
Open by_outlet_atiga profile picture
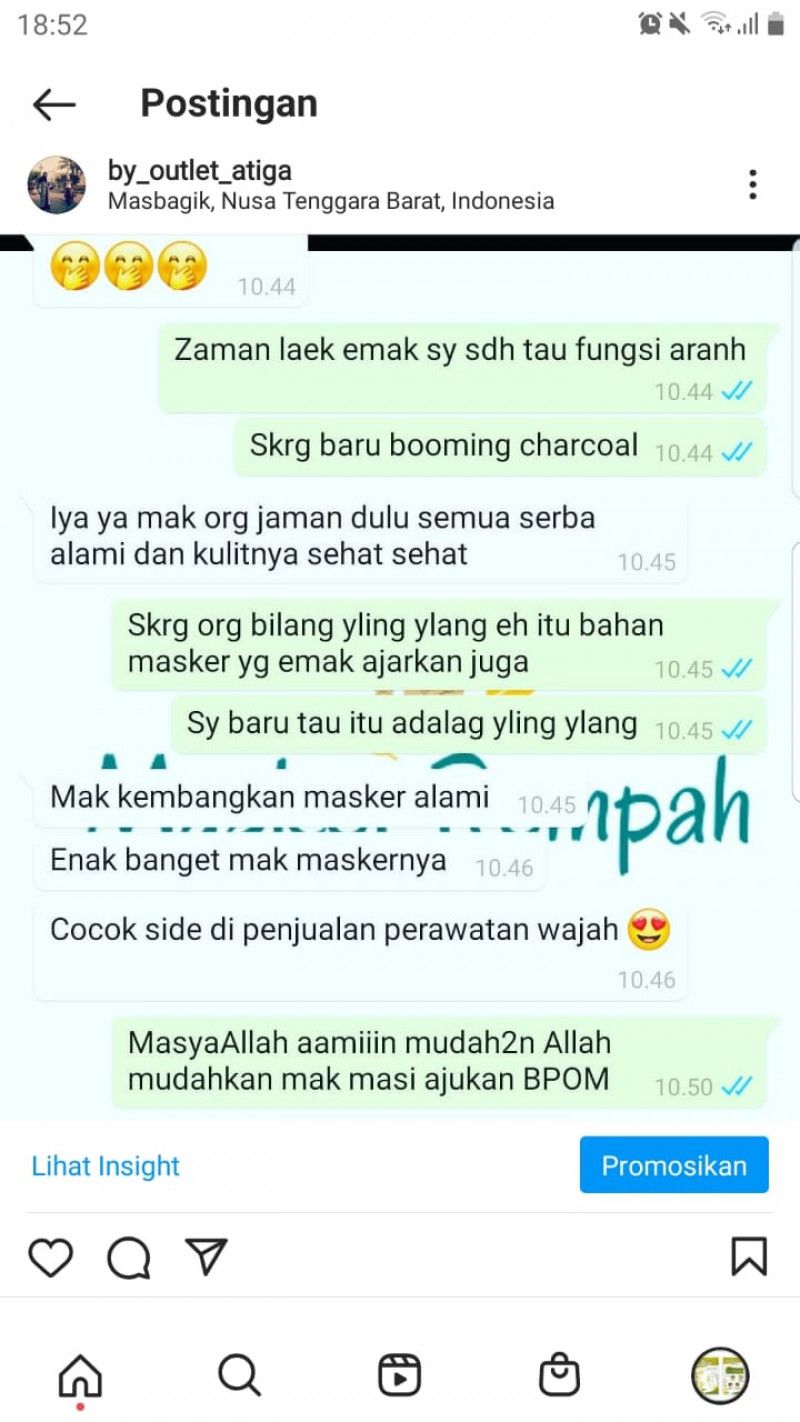tap(56, 184)
